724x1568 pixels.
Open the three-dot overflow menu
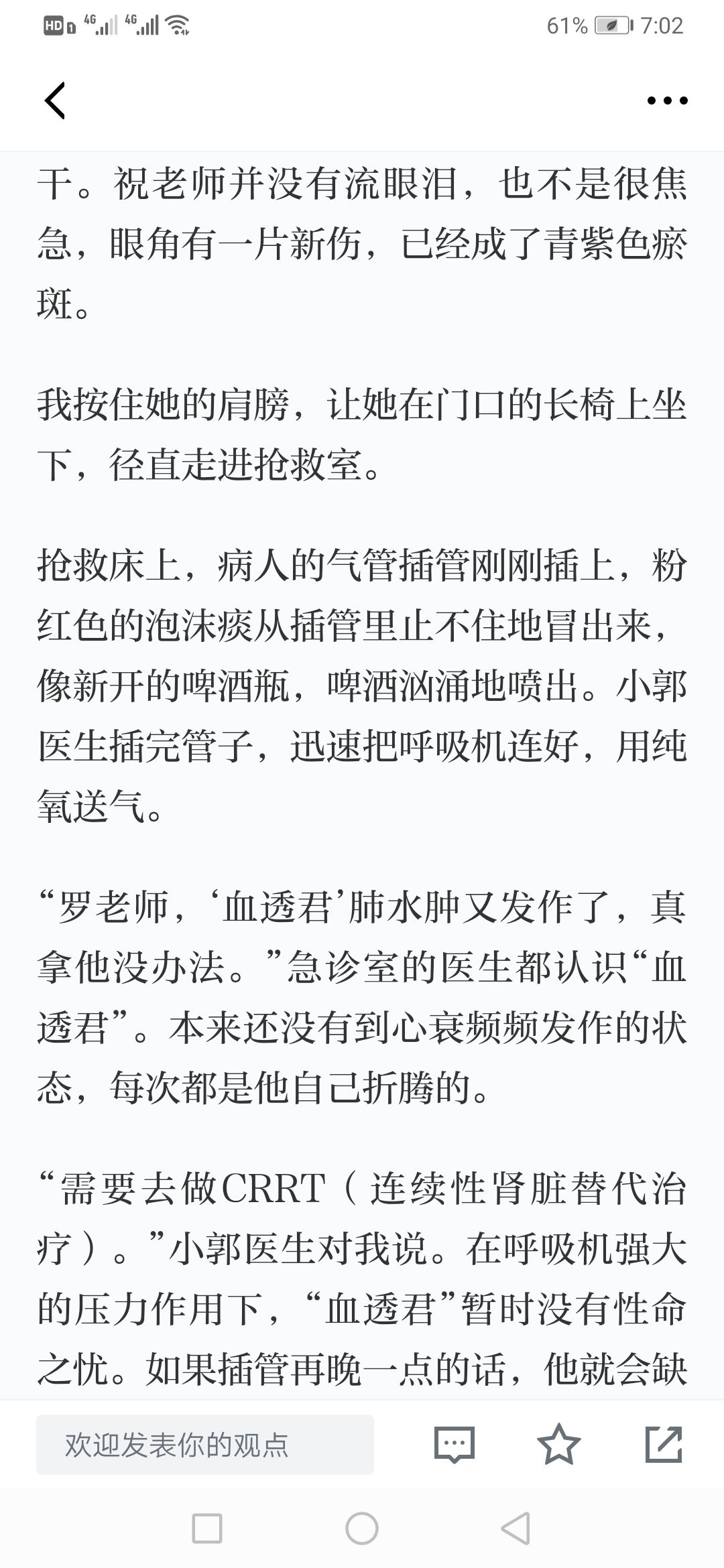click(x=667, y=101)
